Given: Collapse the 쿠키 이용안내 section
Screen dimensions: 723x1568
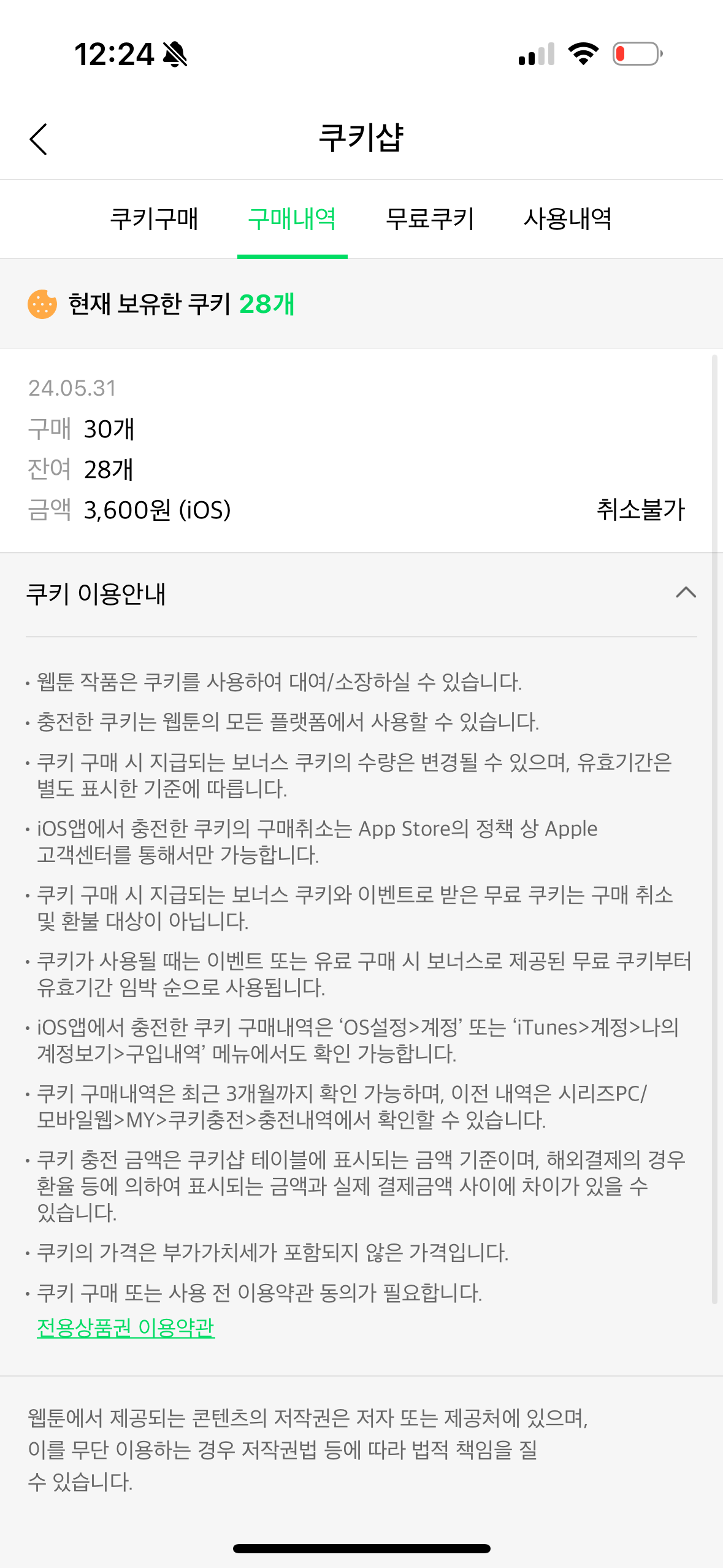Looking at the screenshot, I should pyautogui.click(x=686, y=593).
